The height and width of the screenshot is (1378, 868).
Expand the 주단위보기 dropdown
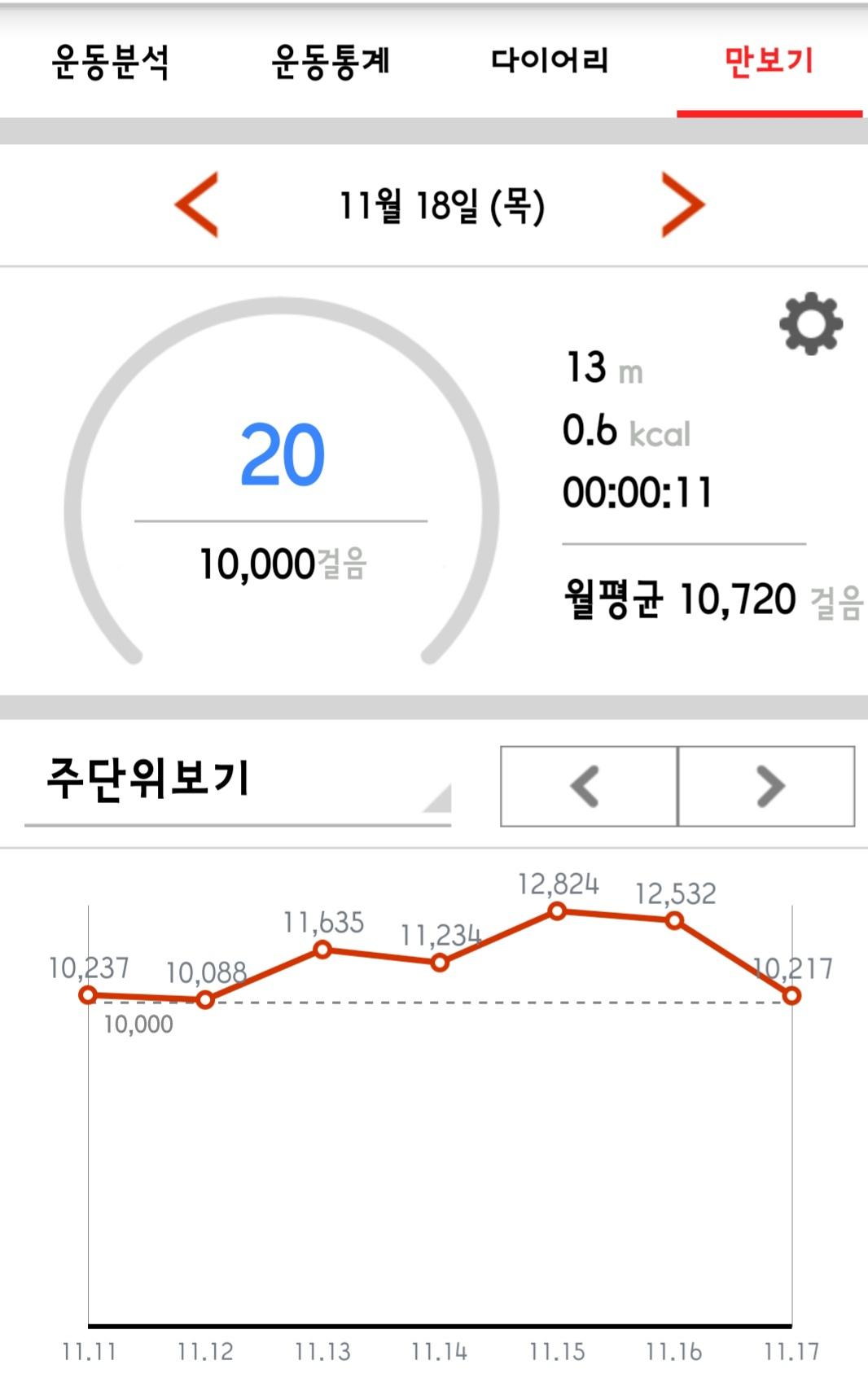click(238, 783)
